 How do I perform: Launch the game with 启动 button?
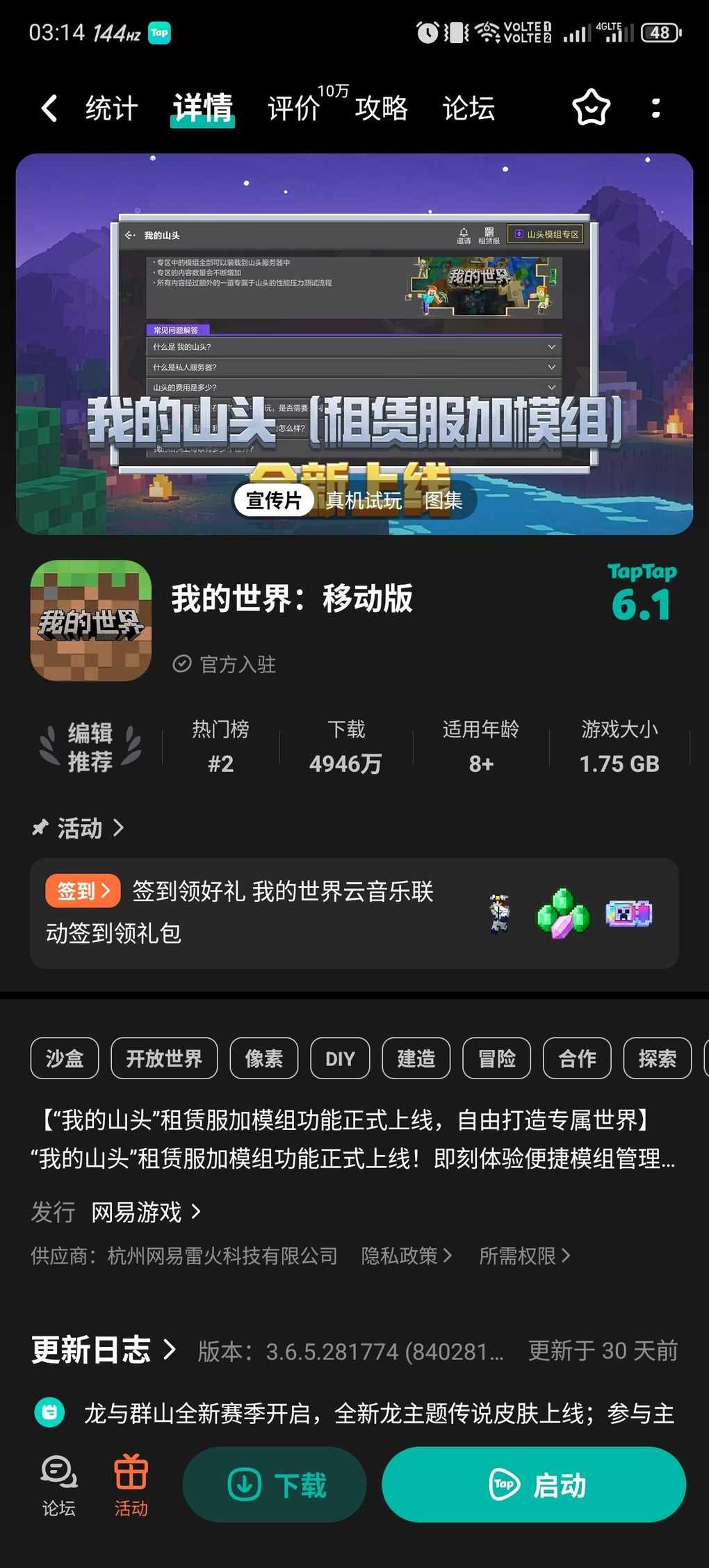(x=534, y=1485)
